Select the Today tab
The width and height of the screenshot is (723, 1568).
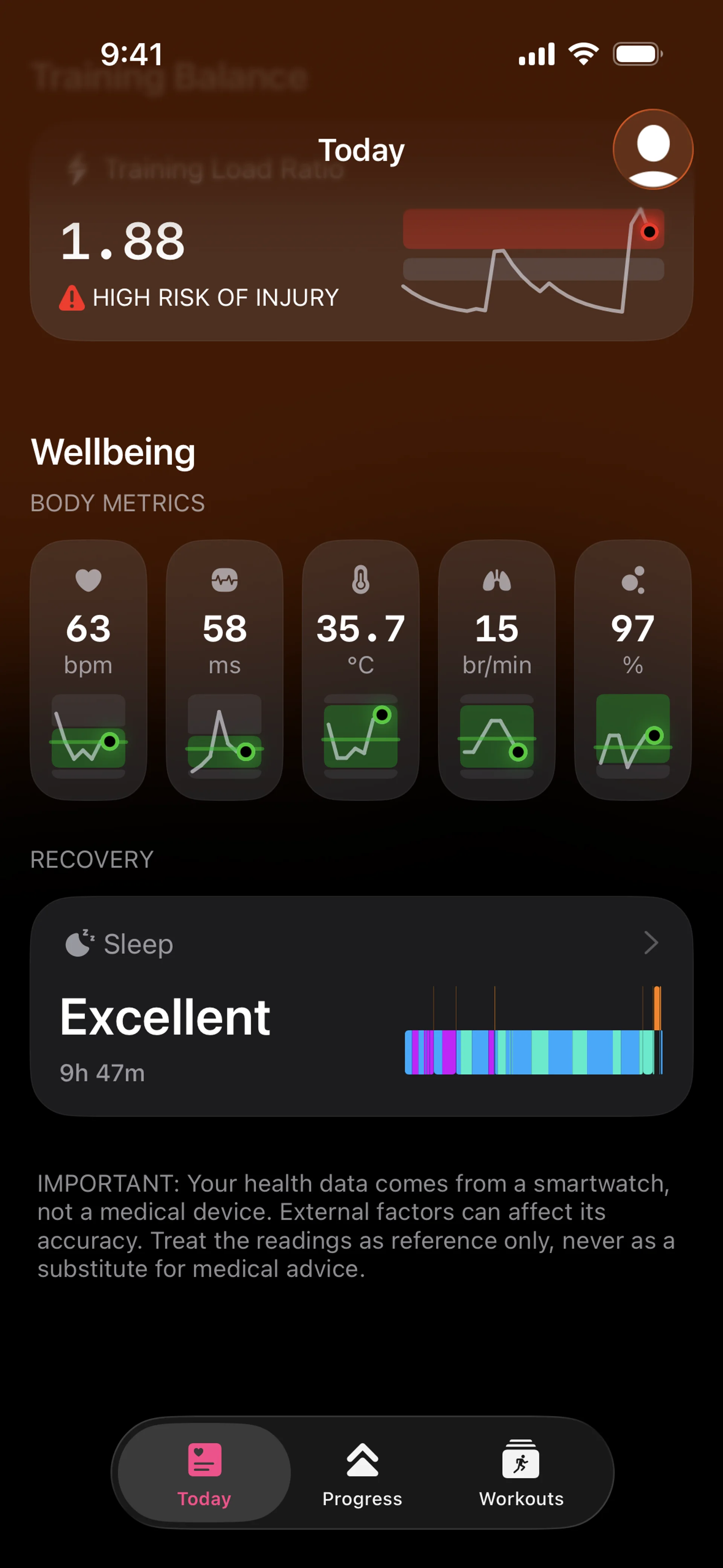(204, 1472)
